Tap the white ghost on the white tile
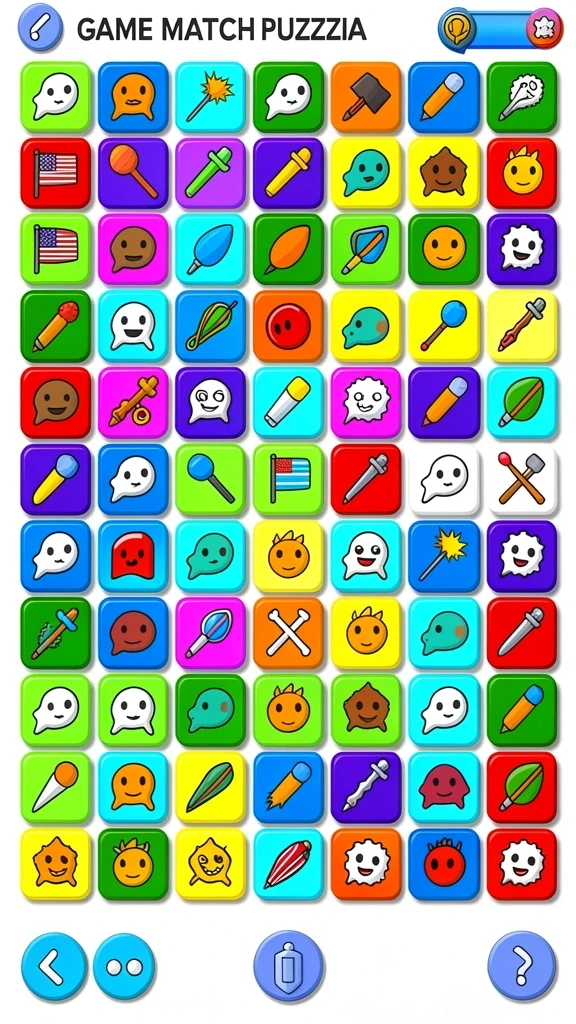Screen dimensions: 576x1024 pyautogui.click(x=443, y=479)
